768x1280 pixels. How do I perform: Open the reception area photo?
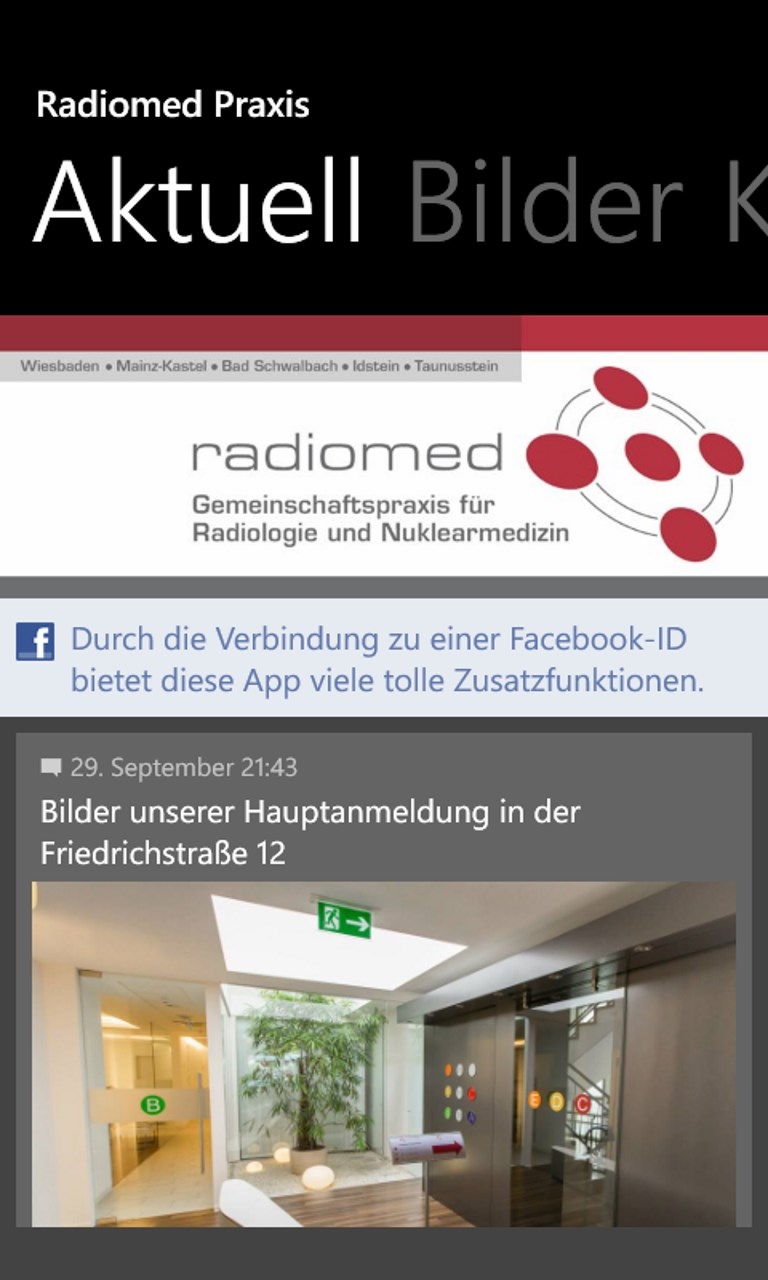point(384,1050)
